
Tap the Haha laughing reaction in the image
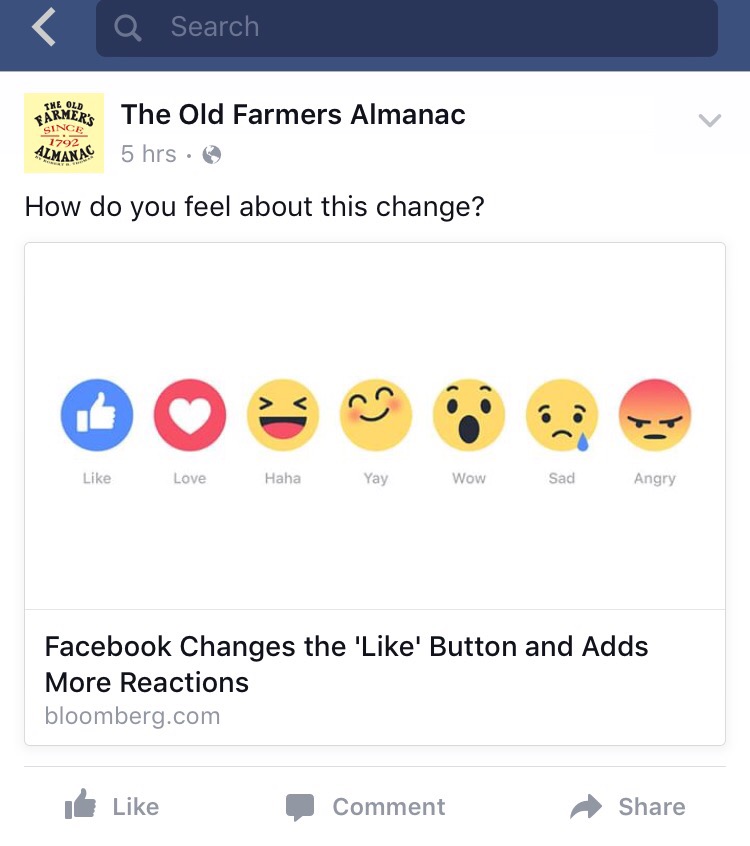coord(282,413)
